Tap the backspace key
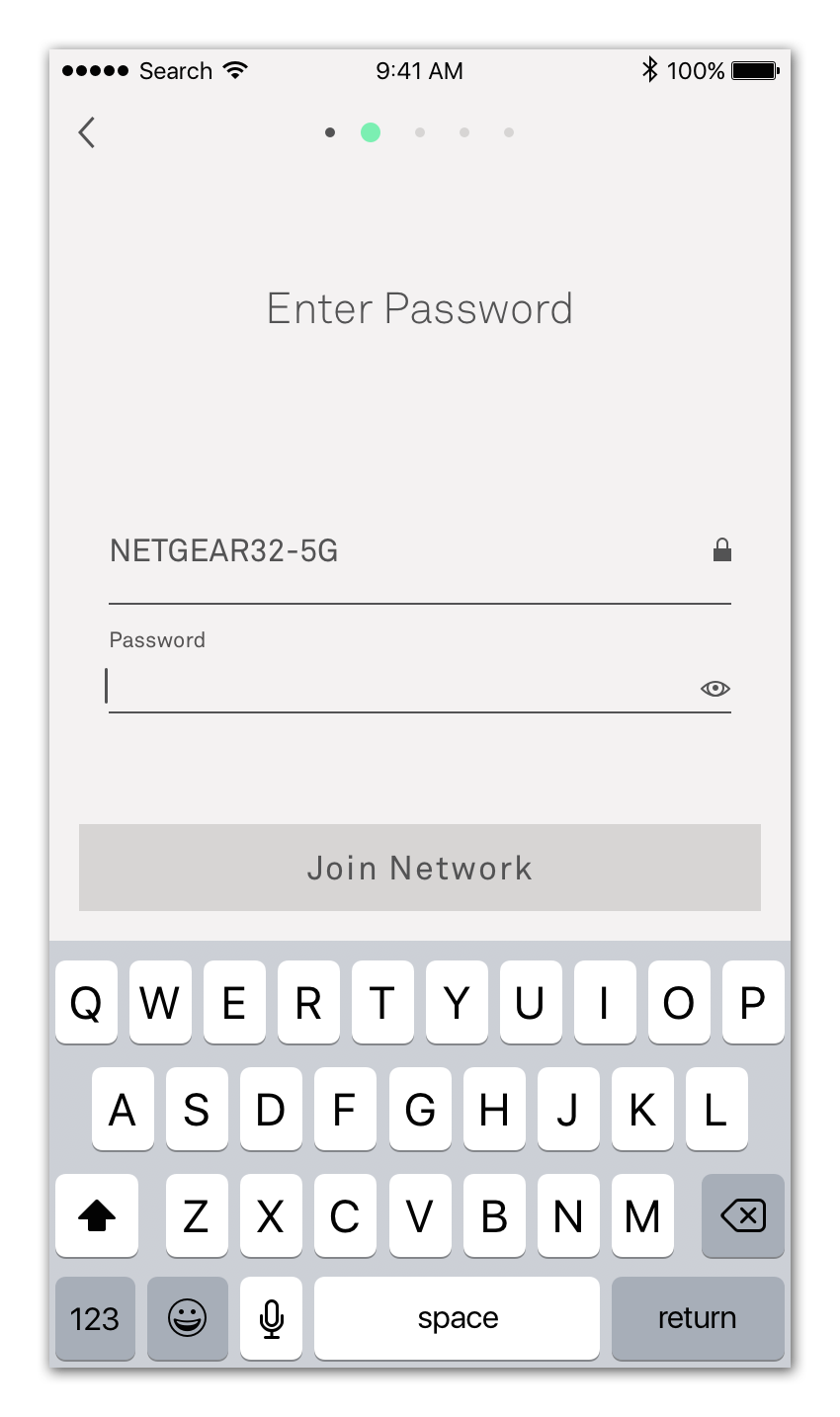Viewport: 840px width, 1417px height. 743,1215
